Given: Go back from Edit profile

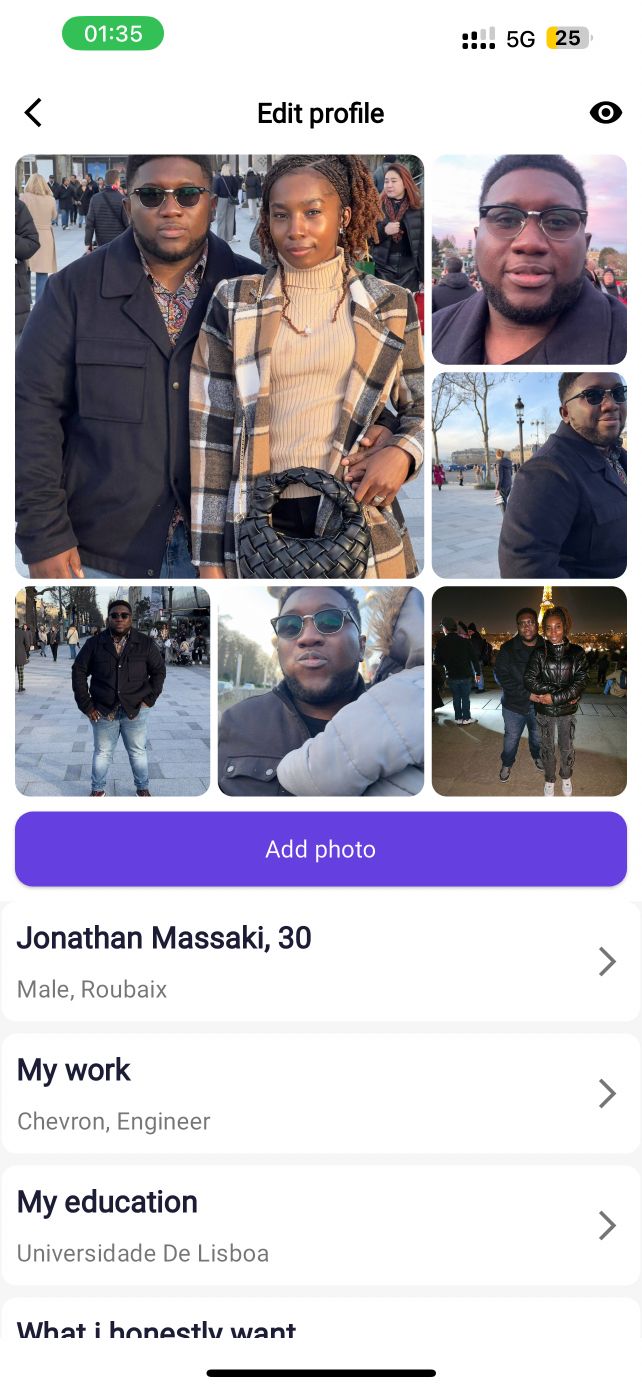Looking at the screenshot, I should click(34, 113).
